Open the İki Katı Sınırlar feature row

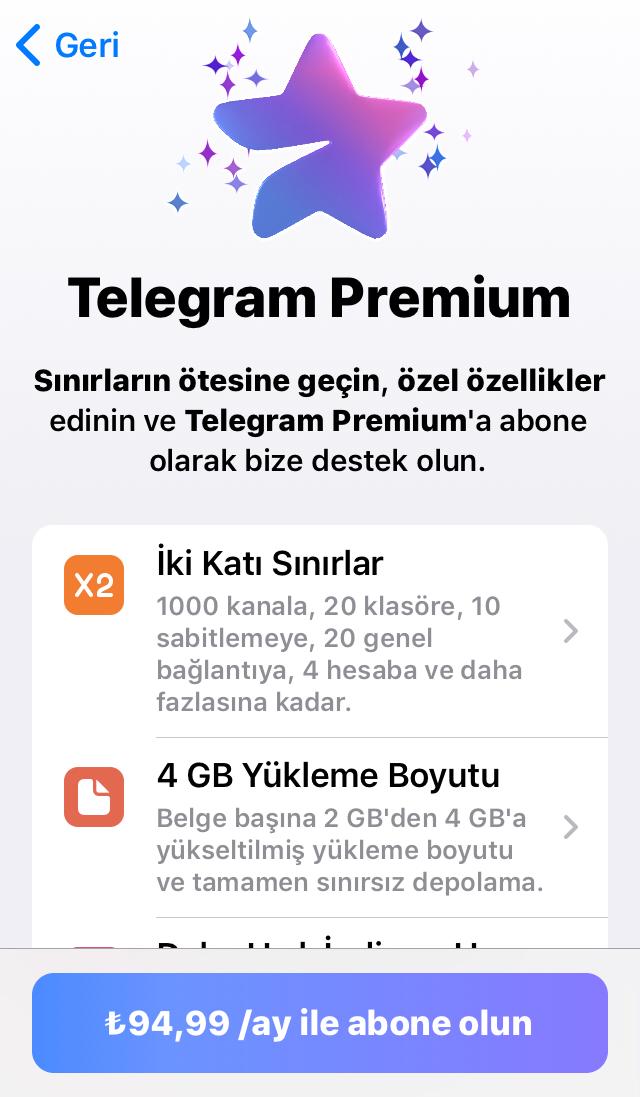pos(320,630)
